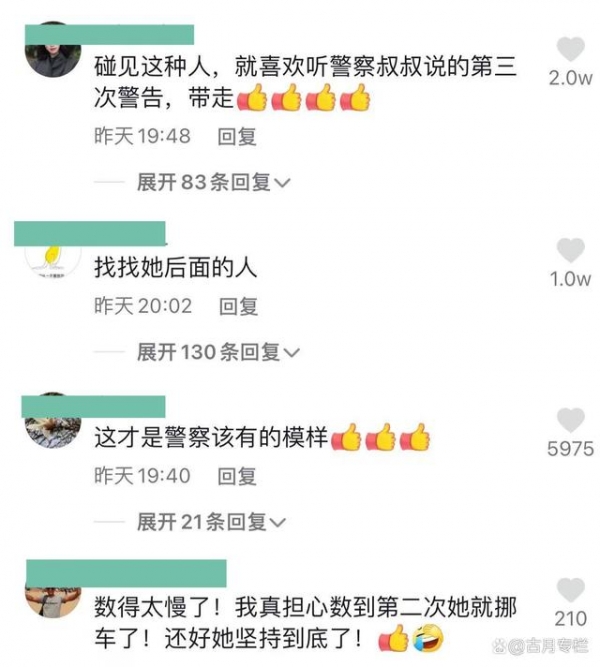Reply to the comment posted 昨天19:40
Viewport: 600px width, 667px height.
click(238, 476)
